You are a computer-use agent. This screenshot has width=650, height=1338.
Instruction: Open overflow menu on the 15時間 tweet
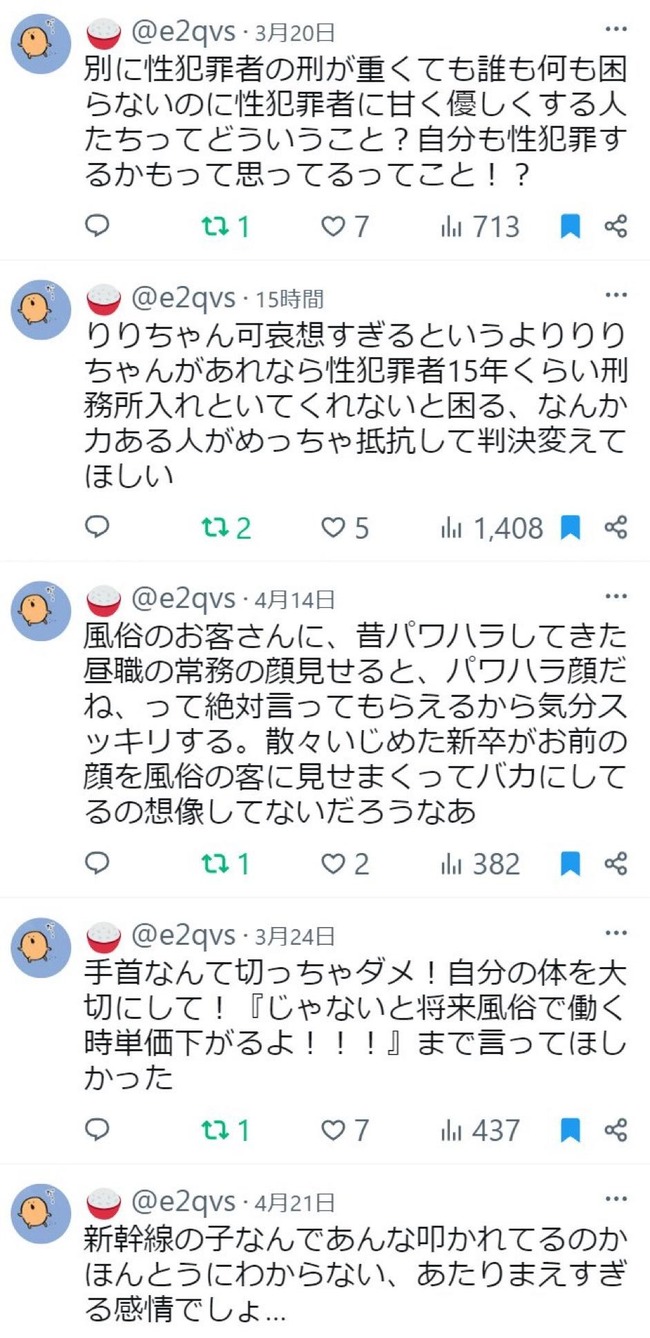point(616,298)
